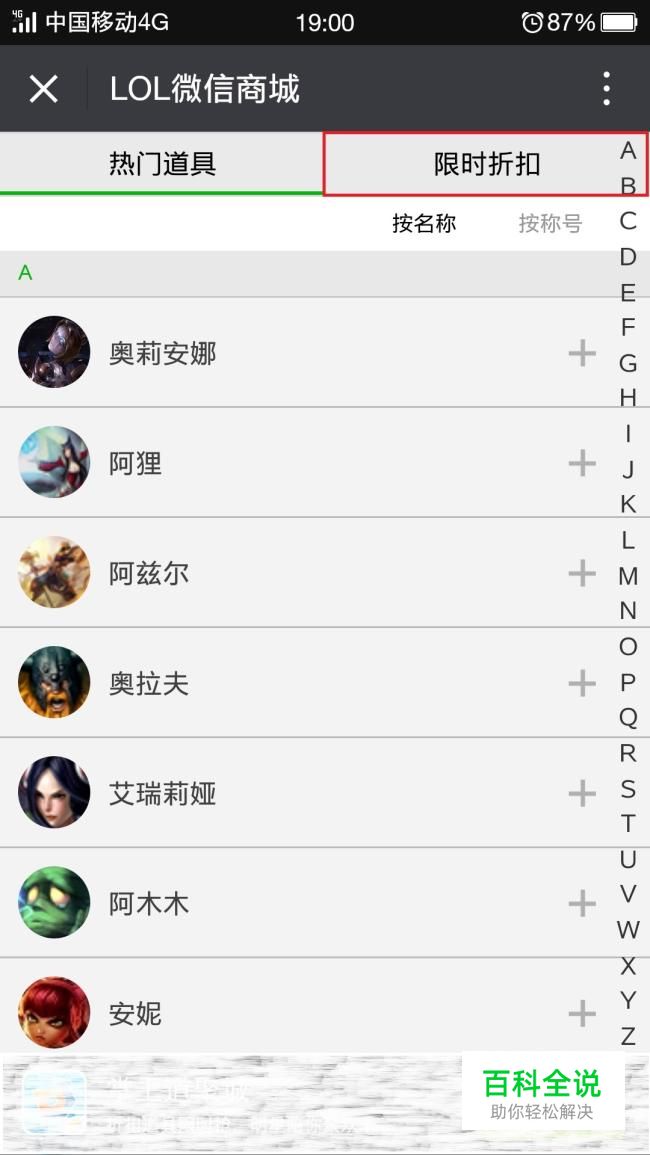This screenshot has width=650, height=1155.
Task: Close the LOL微信商城 page
Action: pos(44,89)
